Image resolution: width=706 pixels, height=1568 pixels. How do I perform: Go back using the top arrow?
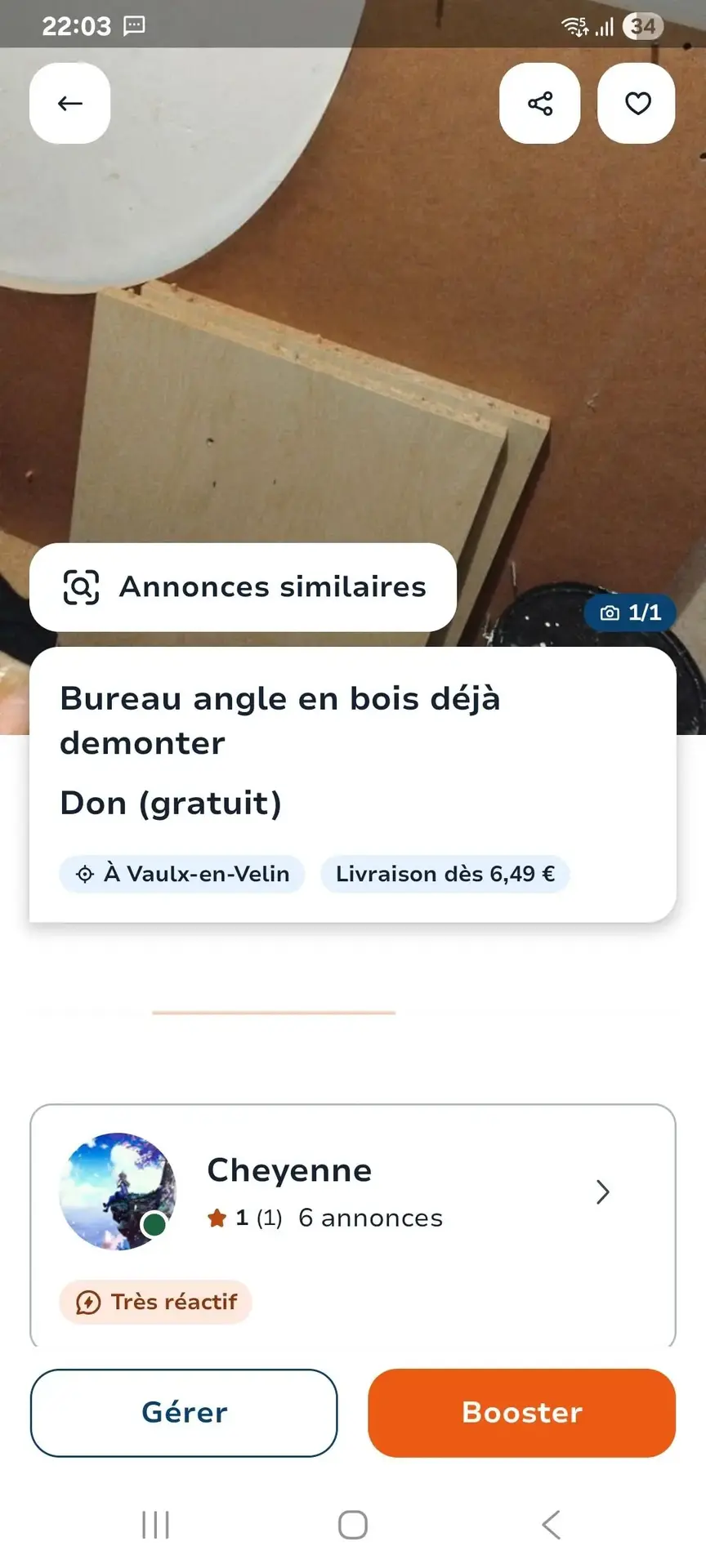(x=69, y=104)
